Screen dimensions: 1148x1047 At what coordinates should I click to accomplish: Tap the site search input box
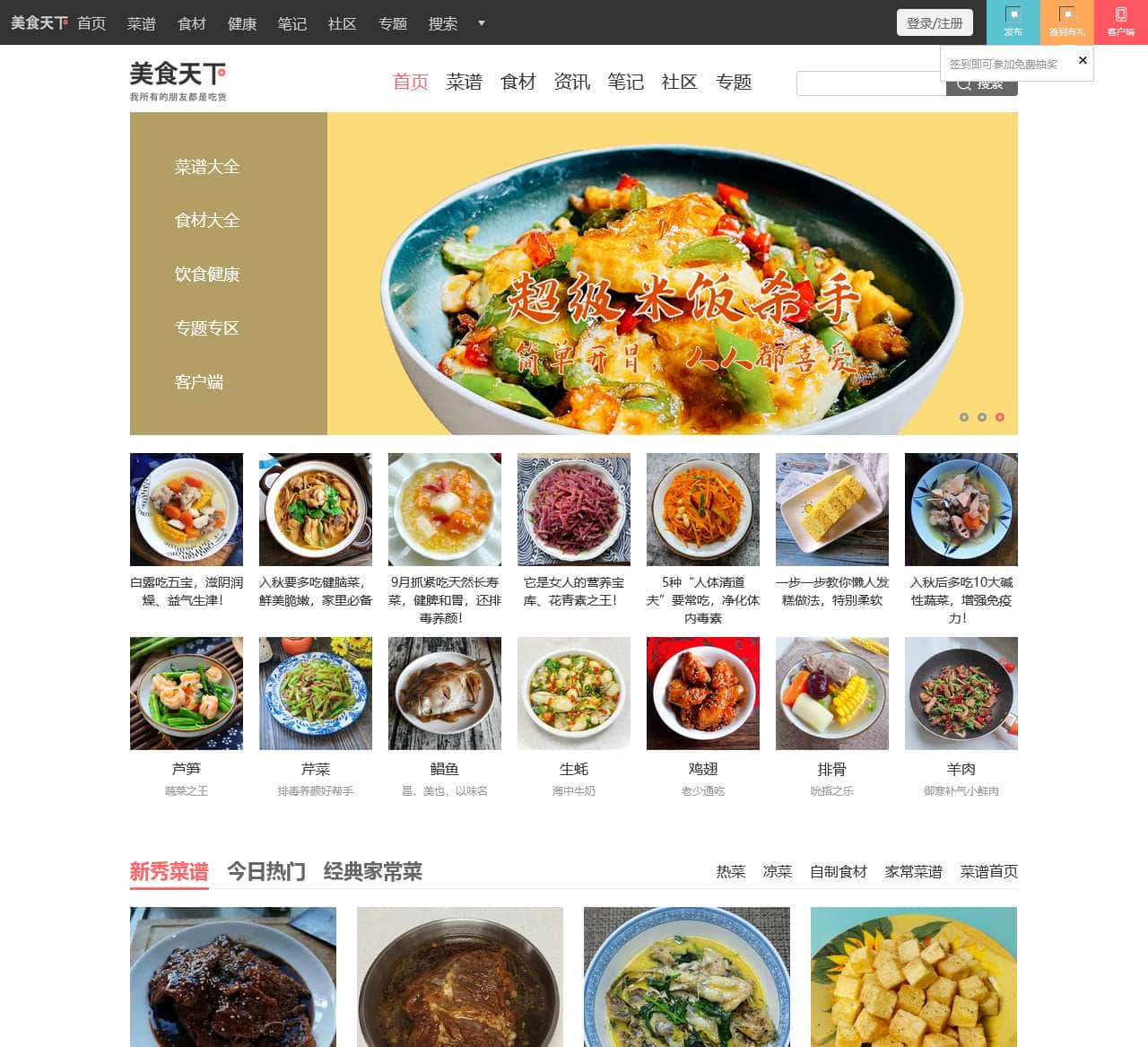[870, 83]
